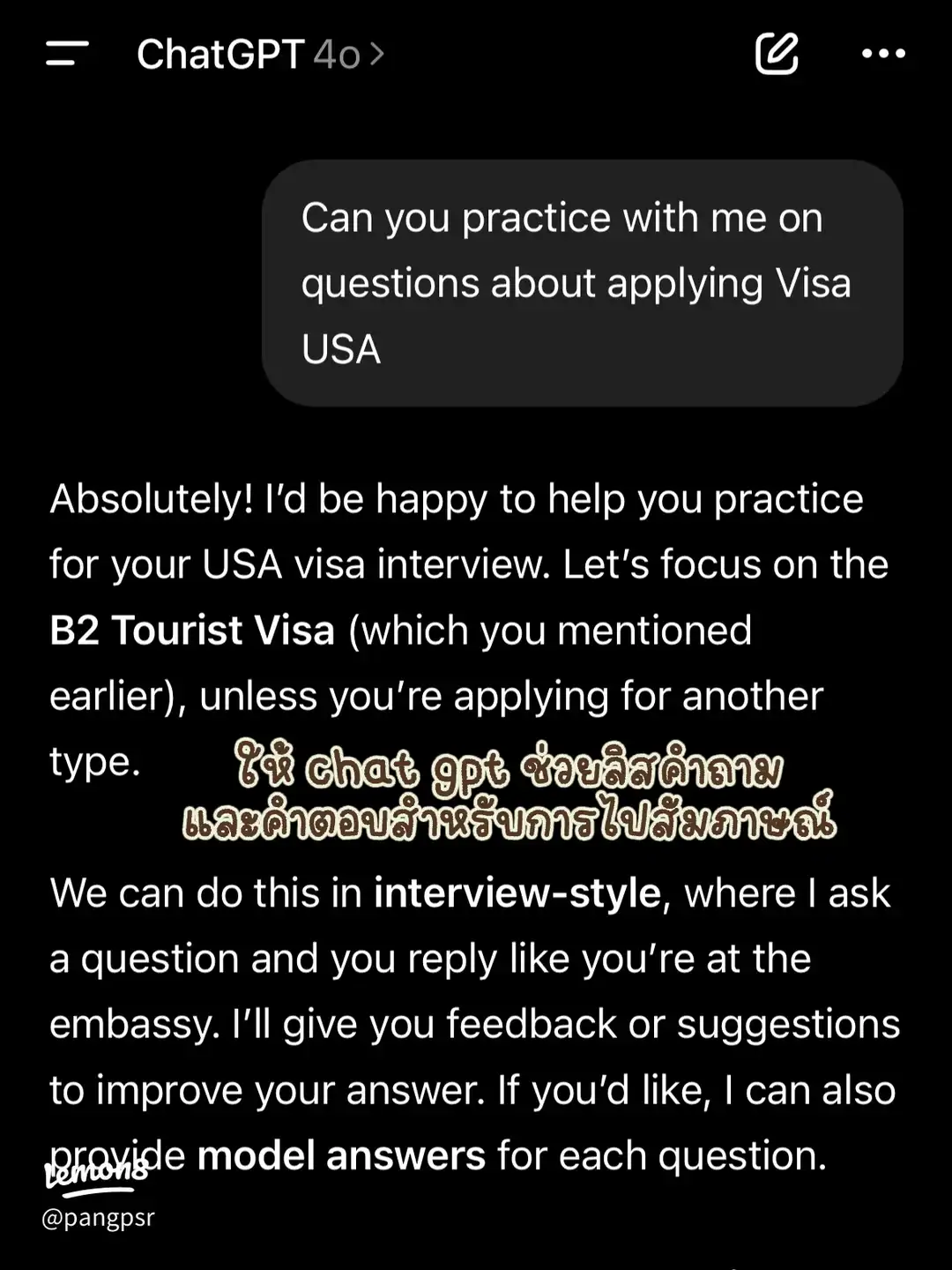Tap the bold B2 Tourist Visa text

pos(193,630)
